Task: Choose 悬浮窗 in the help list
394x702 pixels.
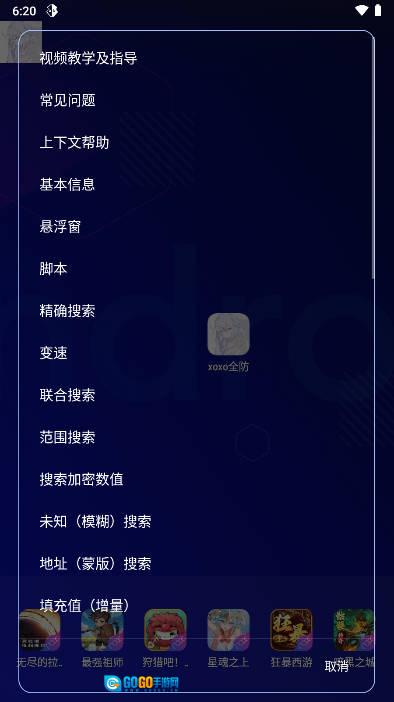Action: [x=196, y=227]
